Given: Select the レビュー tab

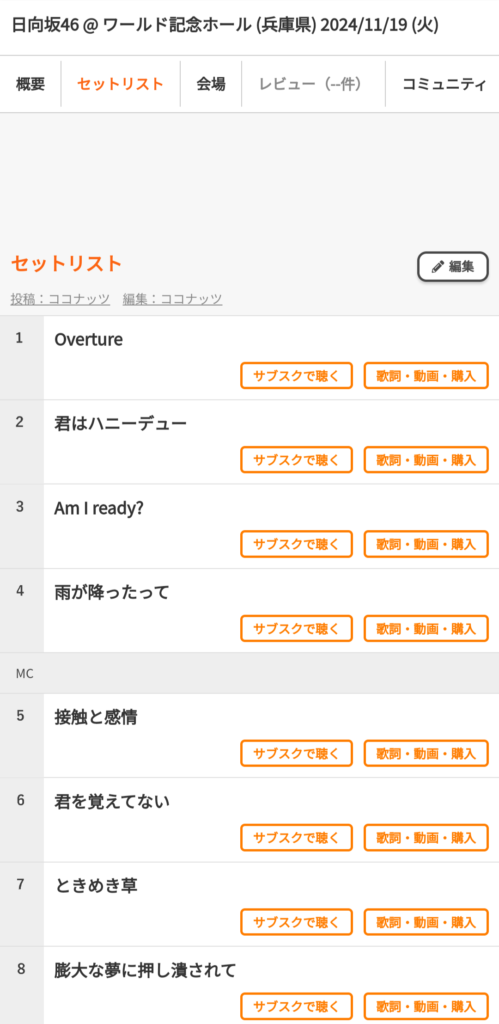Looking at the screenshot, I should click(313, 84).
